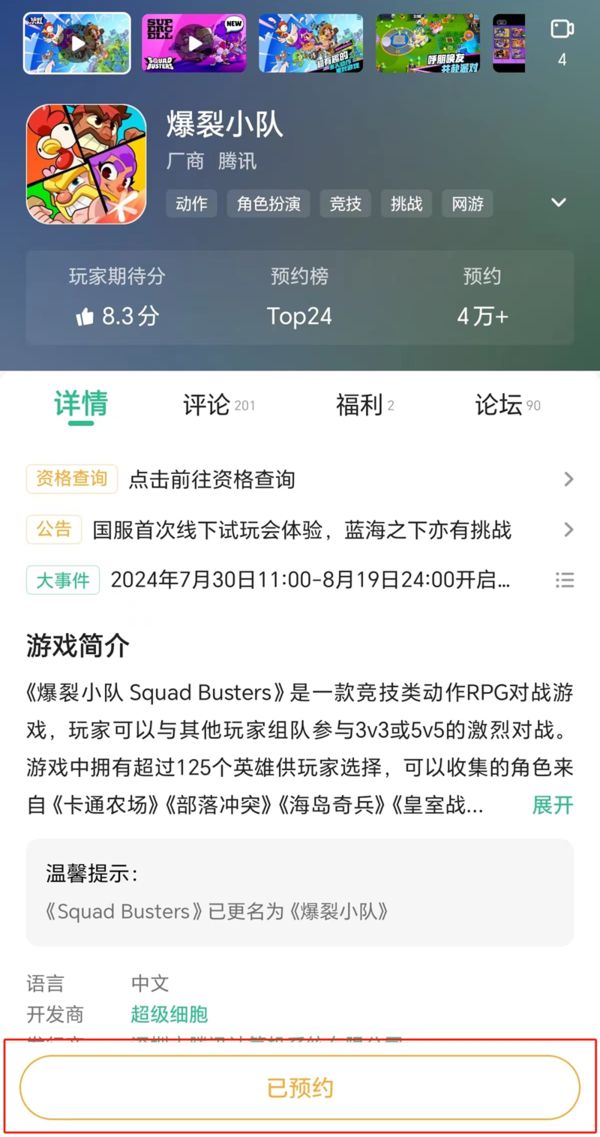This screenshot has height=1137, width=600.
Task: Select the 详情 tab
Action: [81, 405]
